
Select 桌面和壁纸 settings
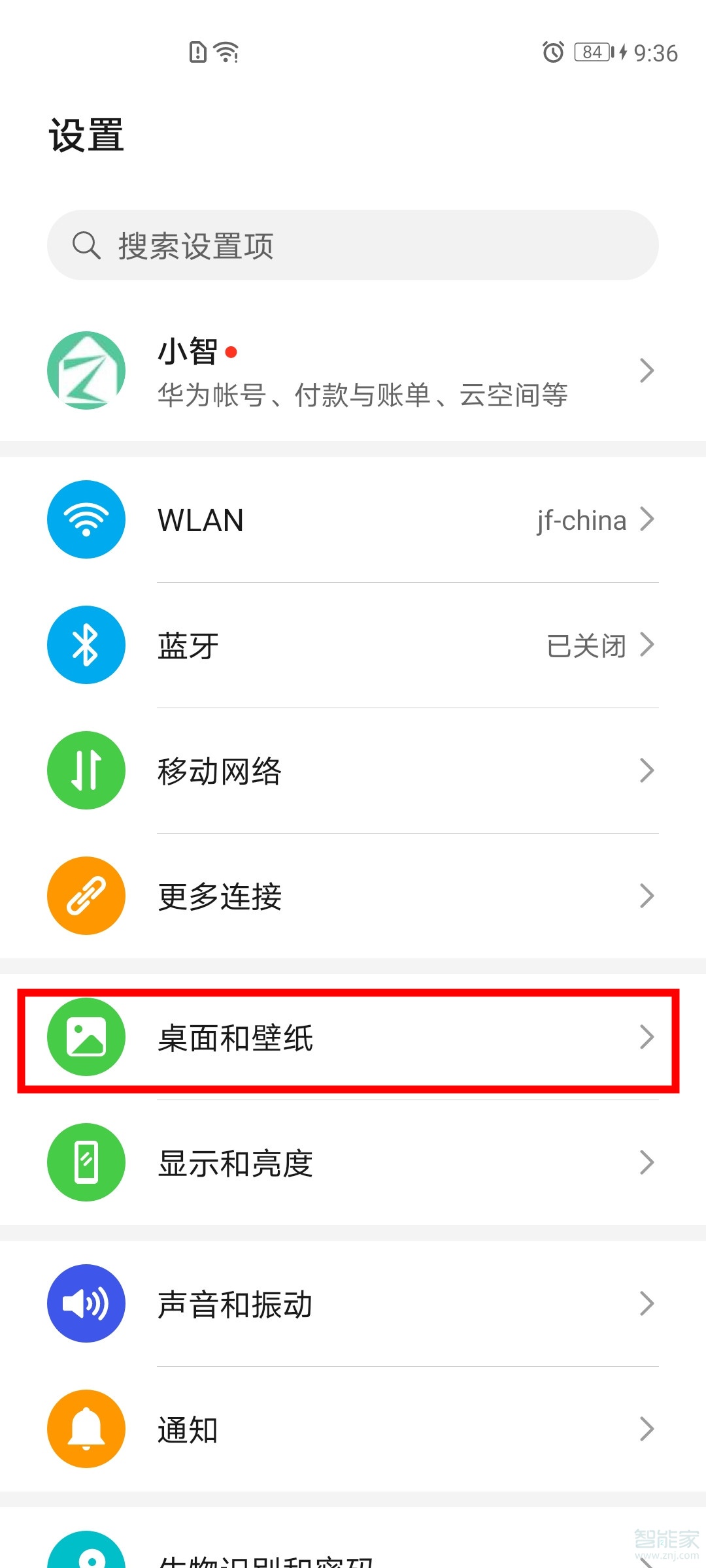pyautogui.click(x=353, y=1037)
